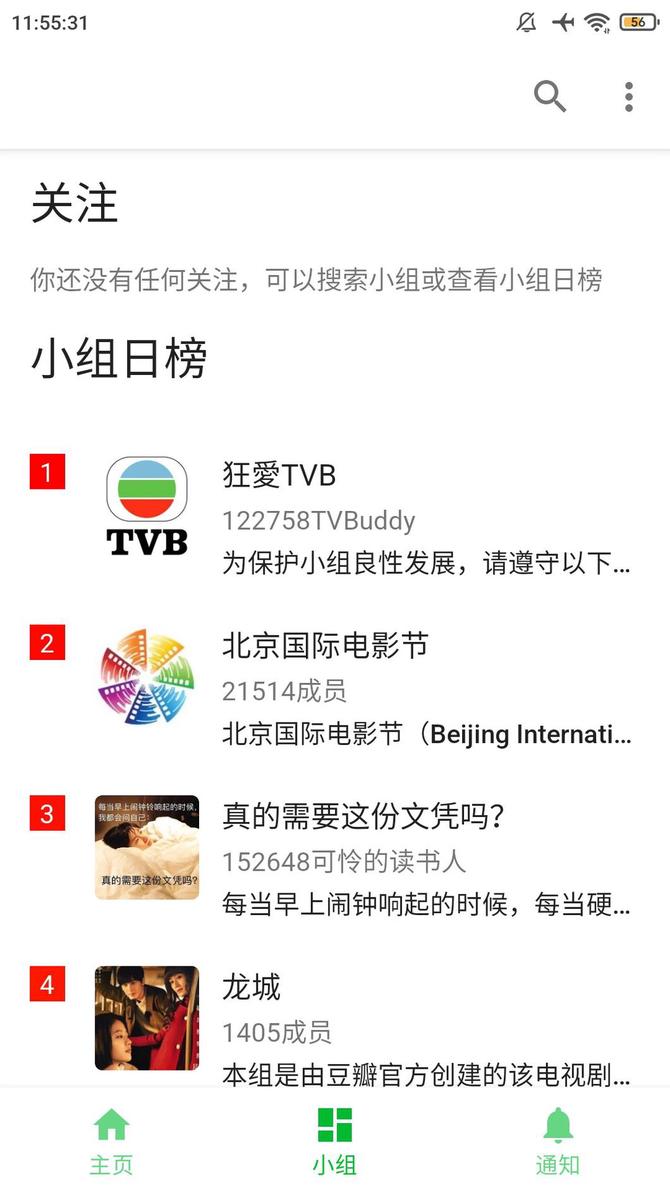Open the search icon in the app bar
The width and height of the screenshot is (670, 1192).
(550, 97)
